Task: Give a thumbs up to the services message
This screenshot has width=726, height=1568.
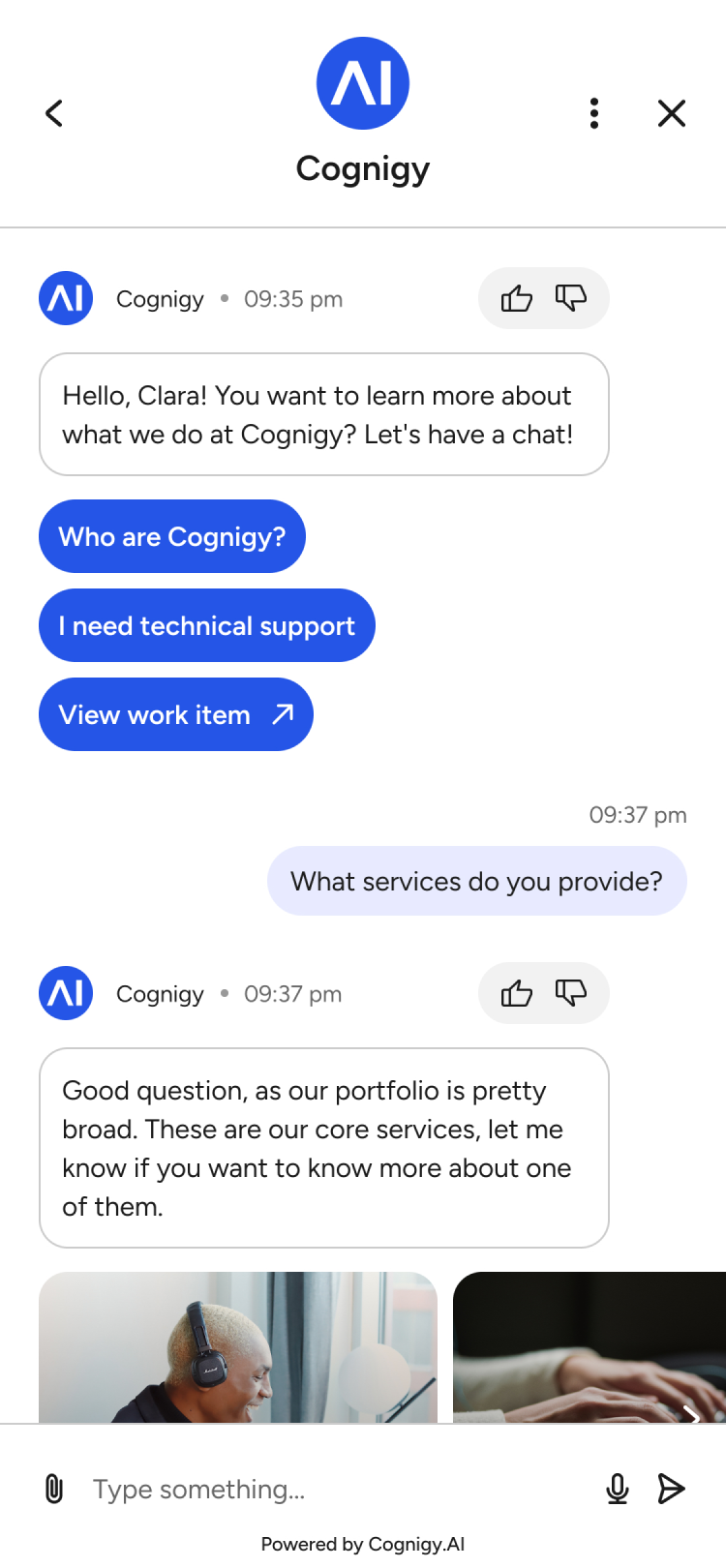Action: tap(517, 993)
